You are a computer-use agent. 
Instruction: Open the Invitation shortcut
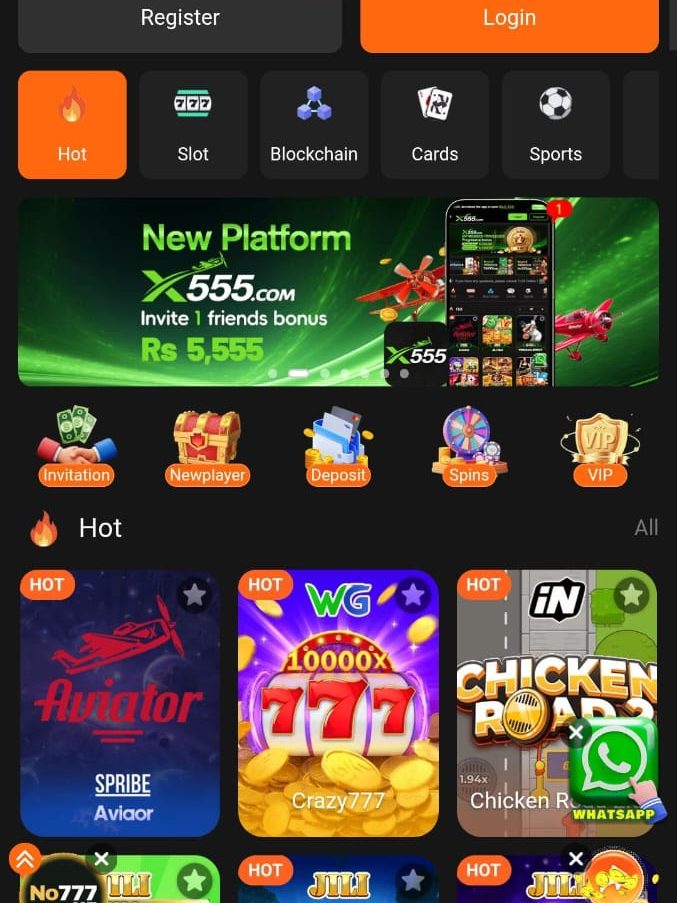click(x=76, y=447)
